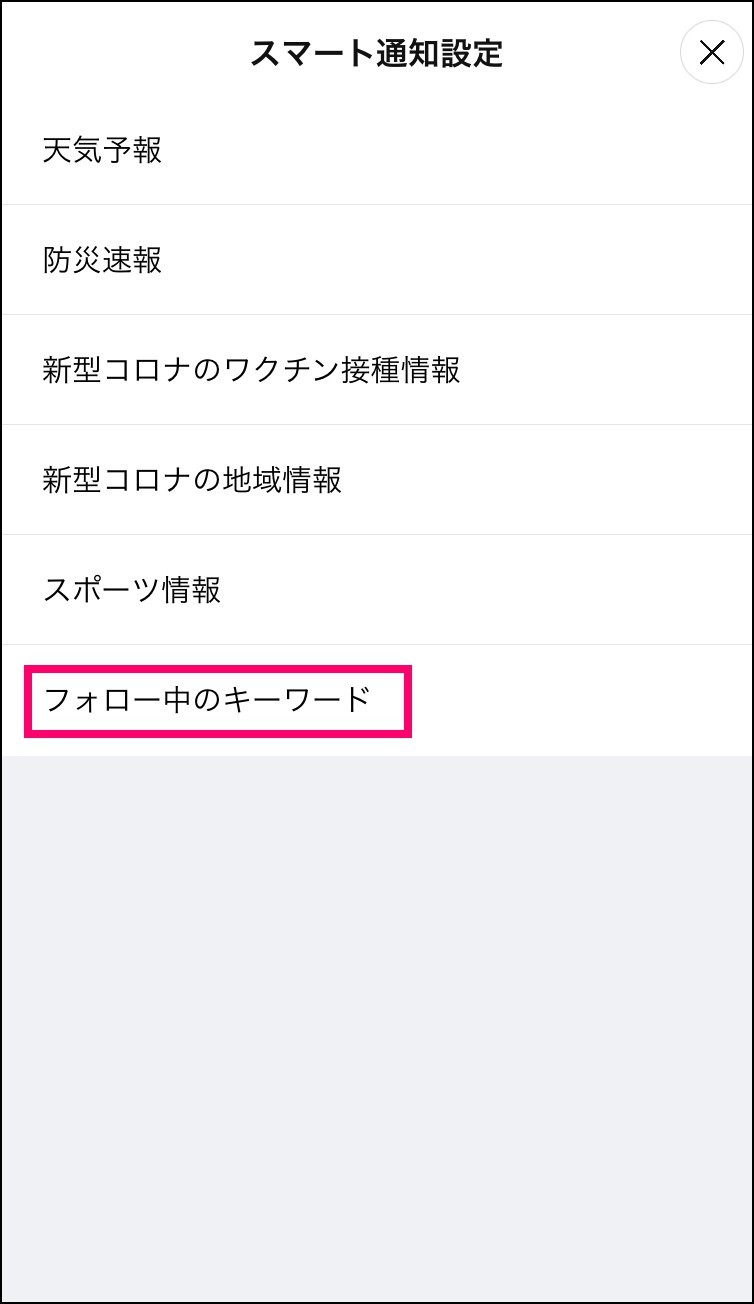Close the スマート通知設定 screen
The image size is (754, 1304).
point(711,52)
